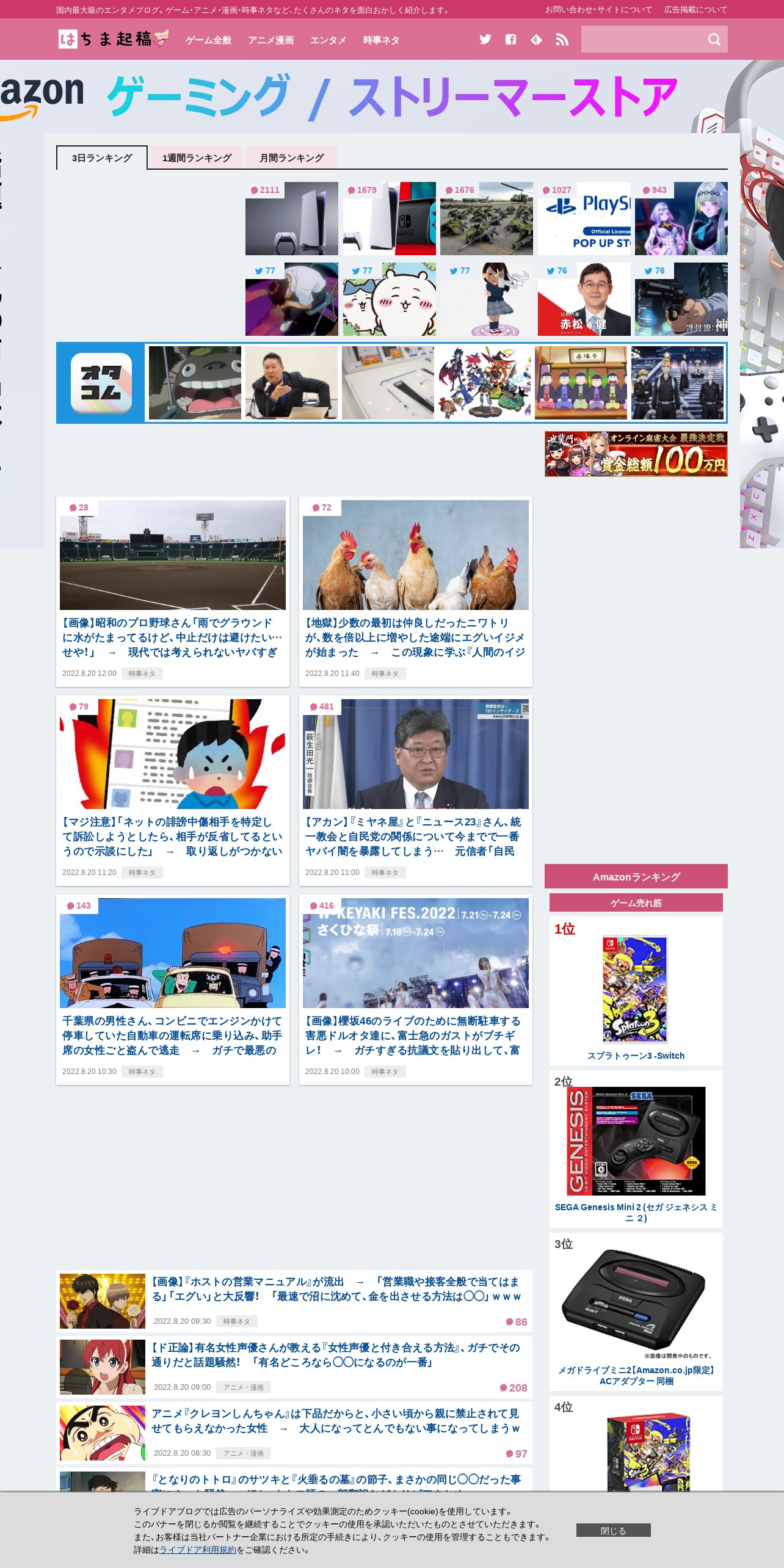Go to the 時事ネタ category
Viewport: 784px width, 1568px height.
pos(381,40)
